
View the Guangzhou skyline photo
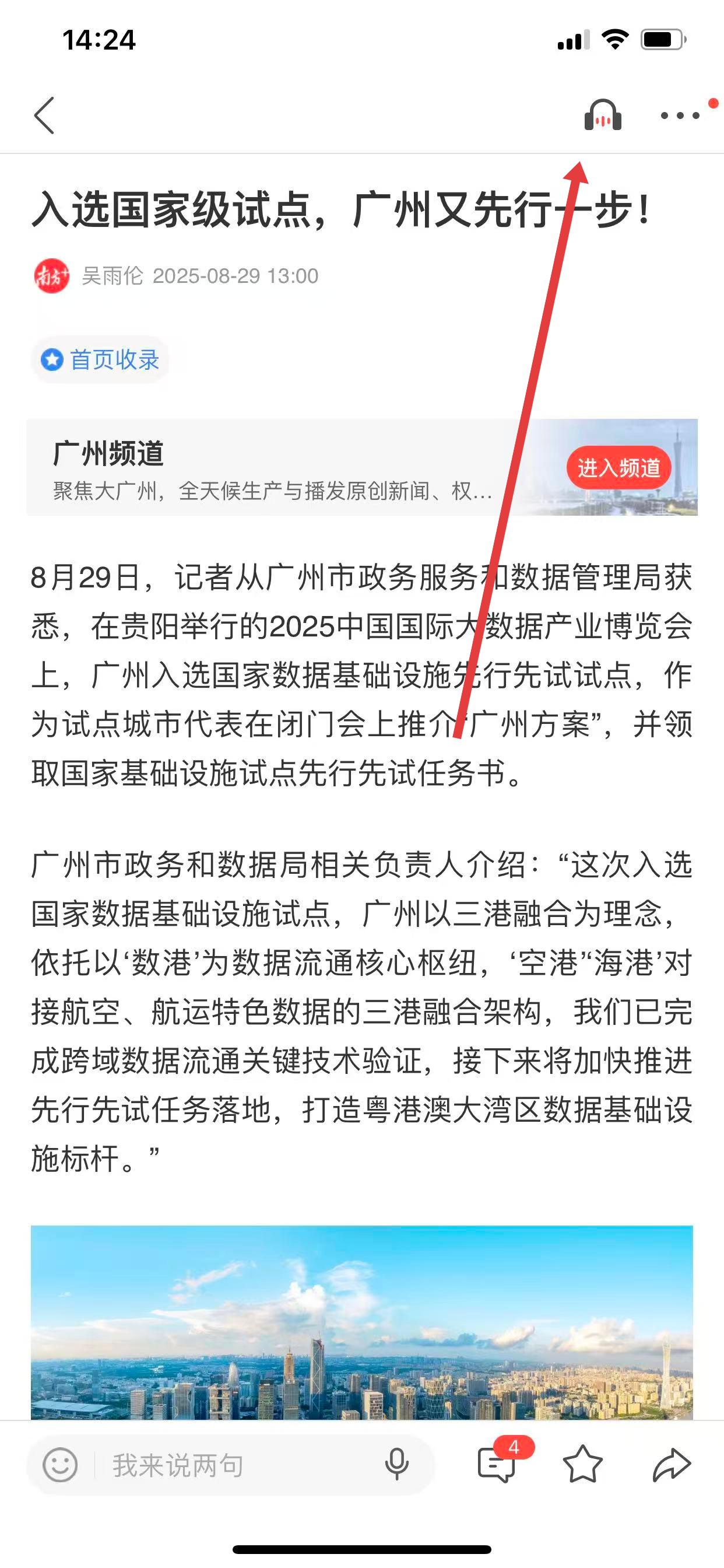[362, 1321]
